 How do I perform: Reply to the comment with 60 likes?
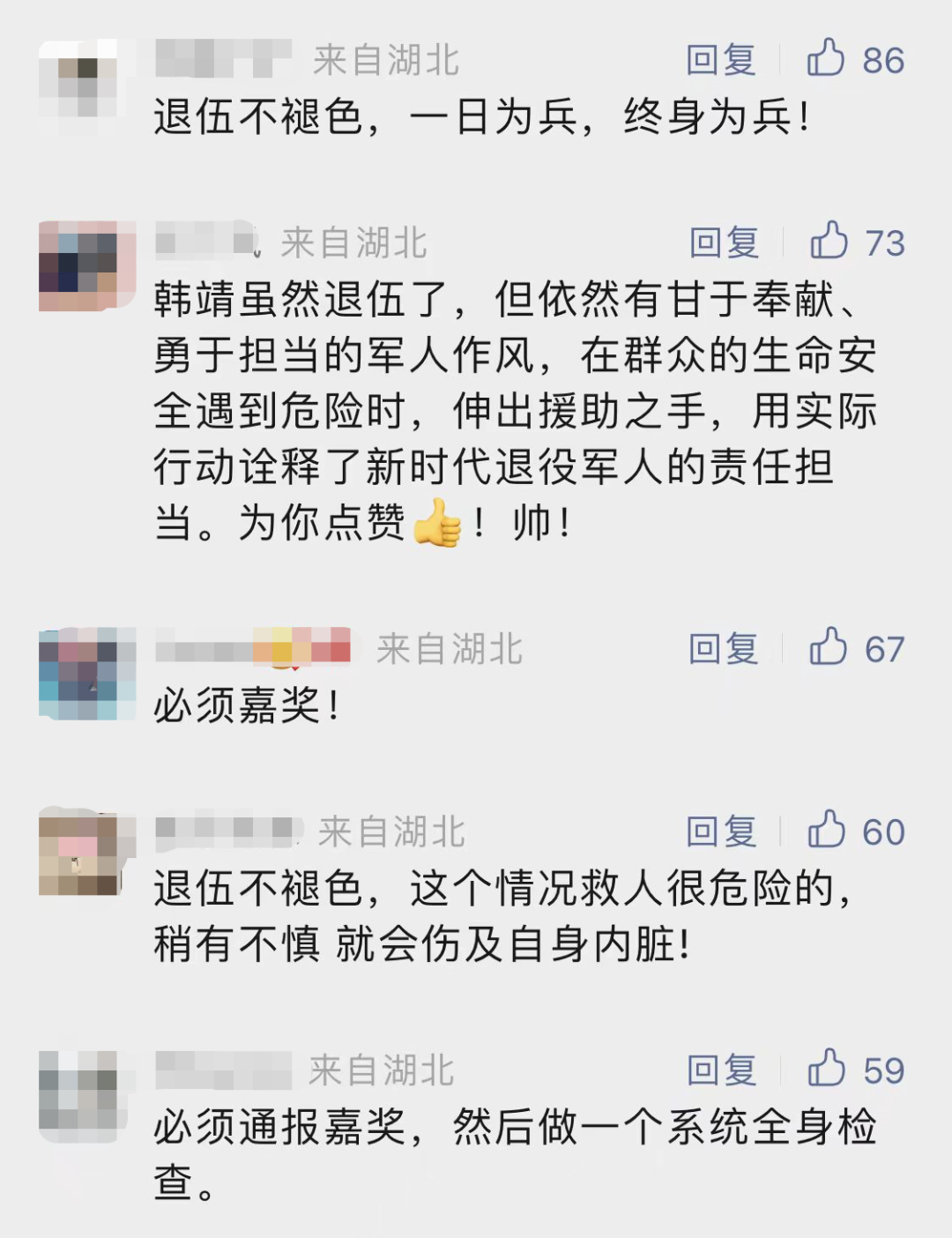click(721, 832)
